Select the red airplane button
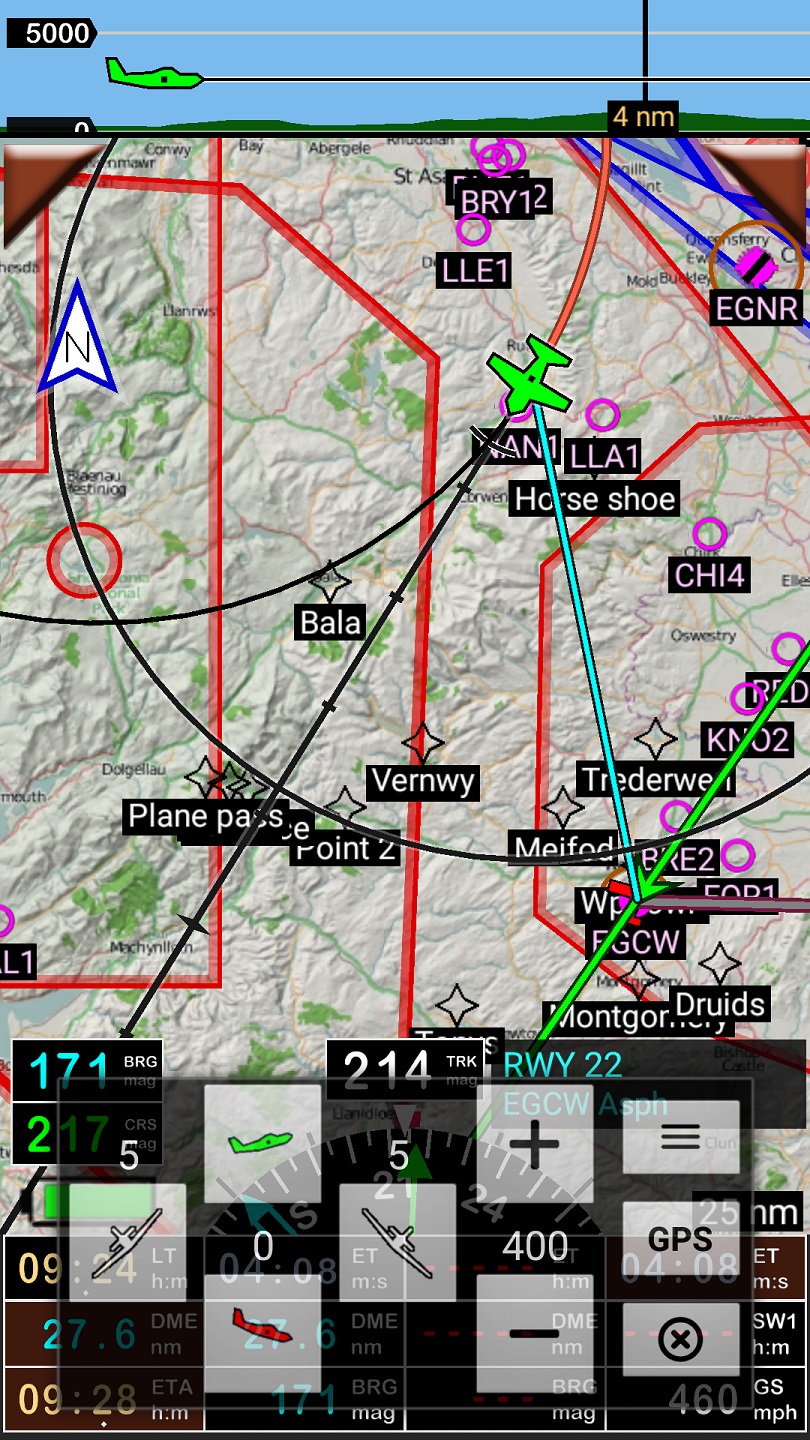This screenshot has width=810, height=1440. (262, 1333)
